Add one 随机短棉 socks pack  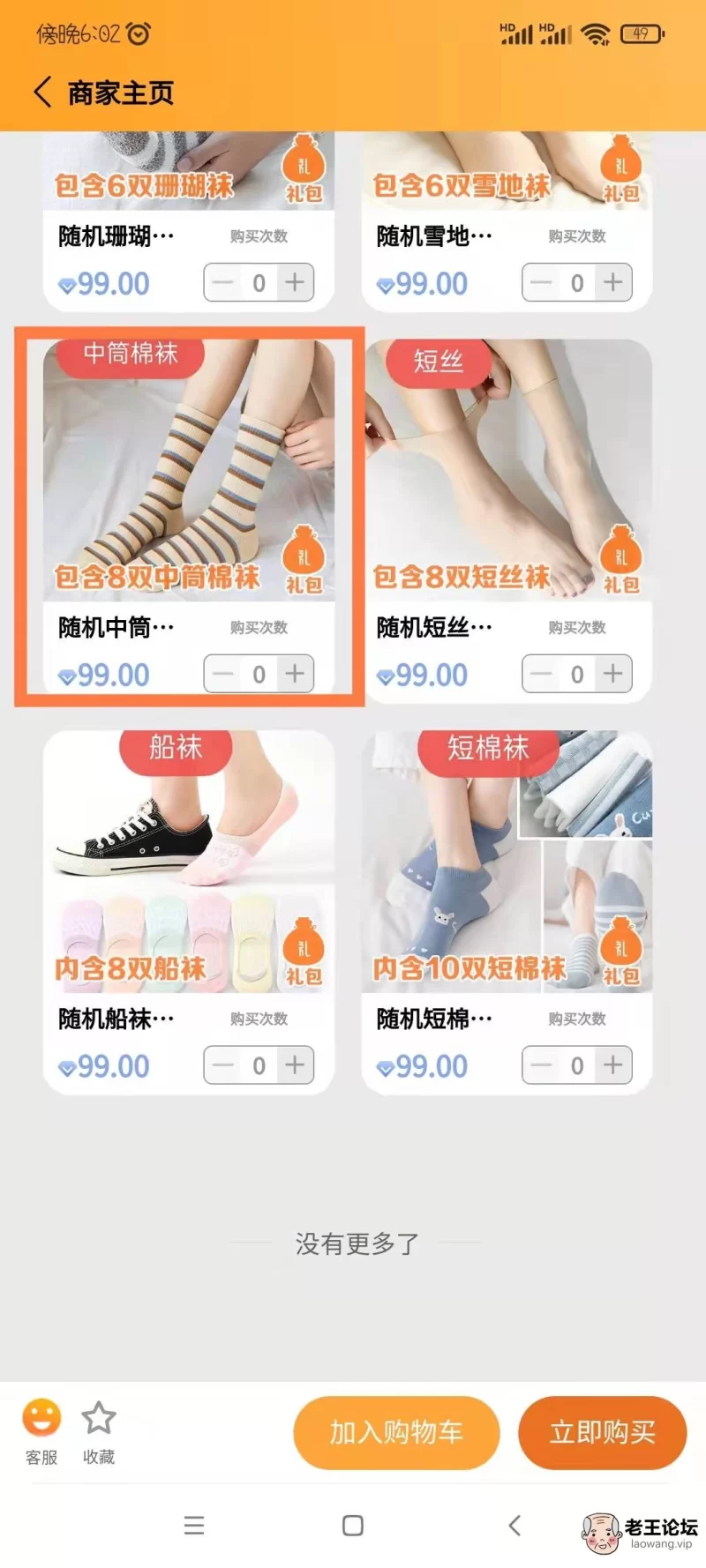613,1065
